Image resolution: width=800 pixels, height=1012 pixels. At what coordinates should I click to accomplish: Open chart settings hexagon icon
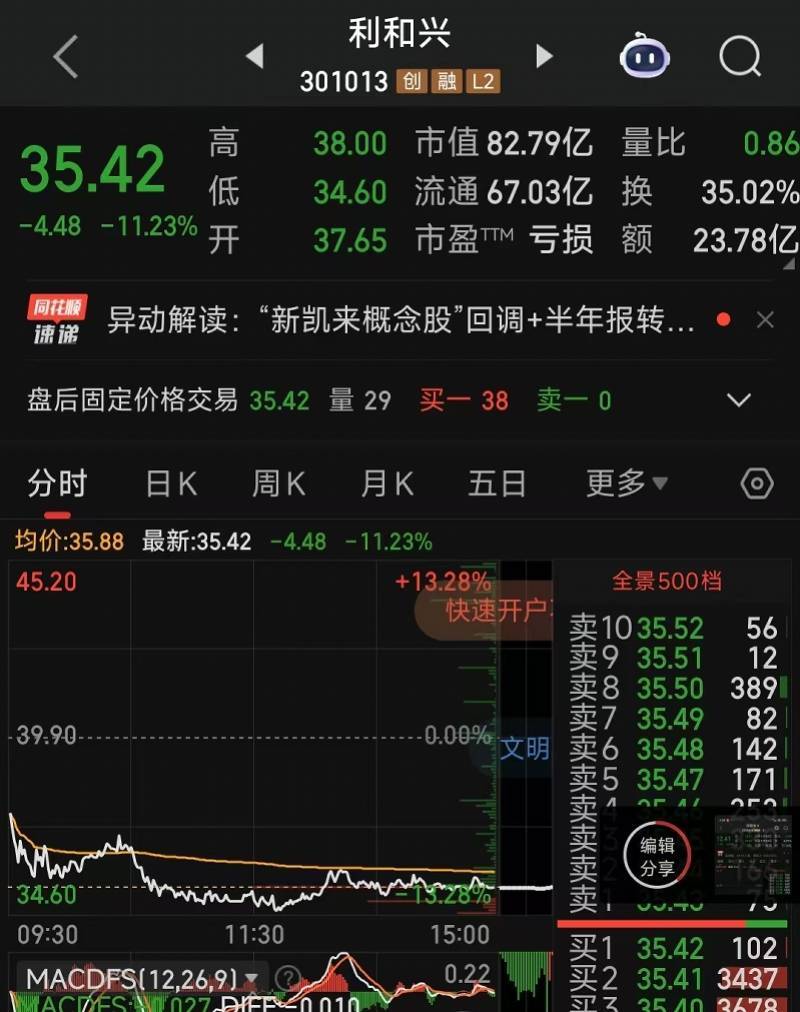click(757, 485)
